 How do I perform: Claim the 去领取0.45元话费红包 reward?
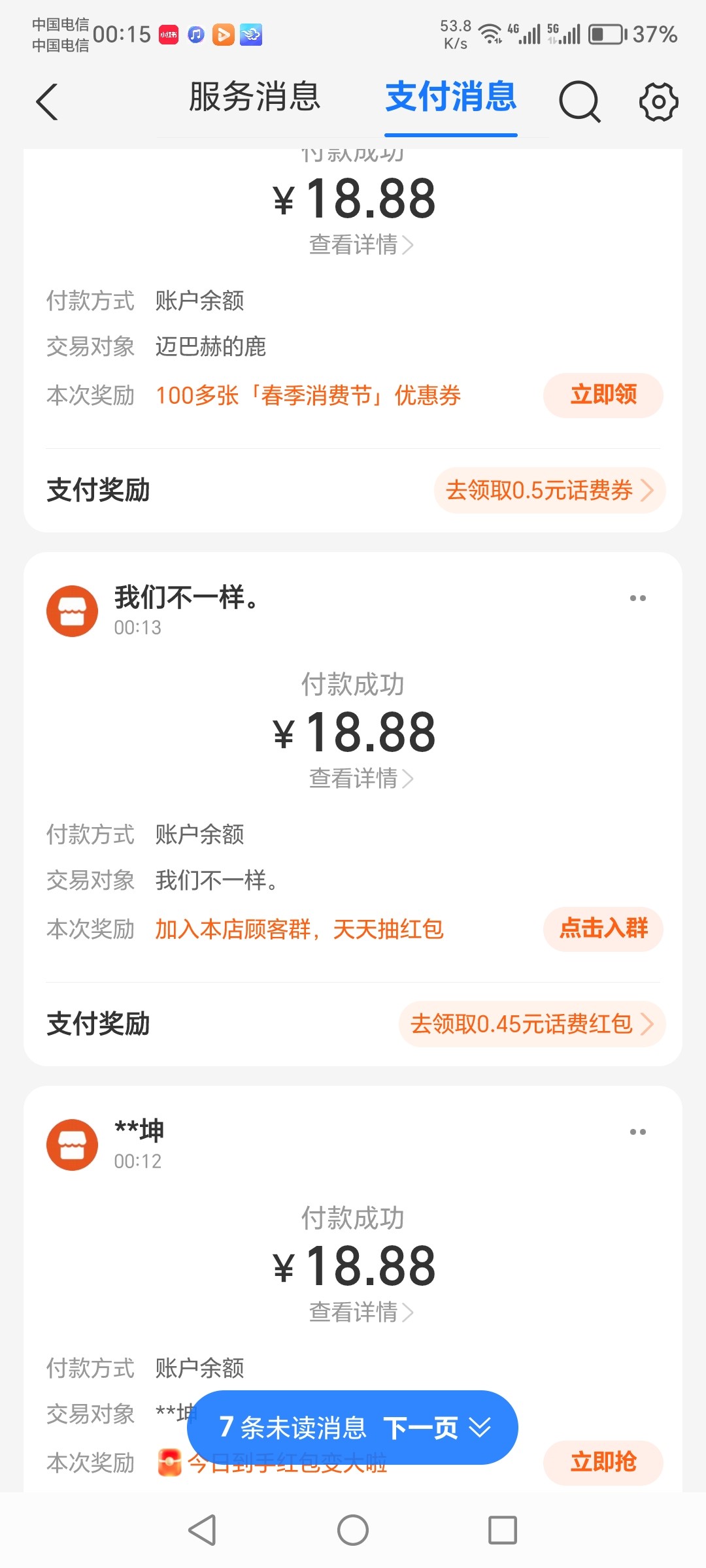[x=531, y=1024]
